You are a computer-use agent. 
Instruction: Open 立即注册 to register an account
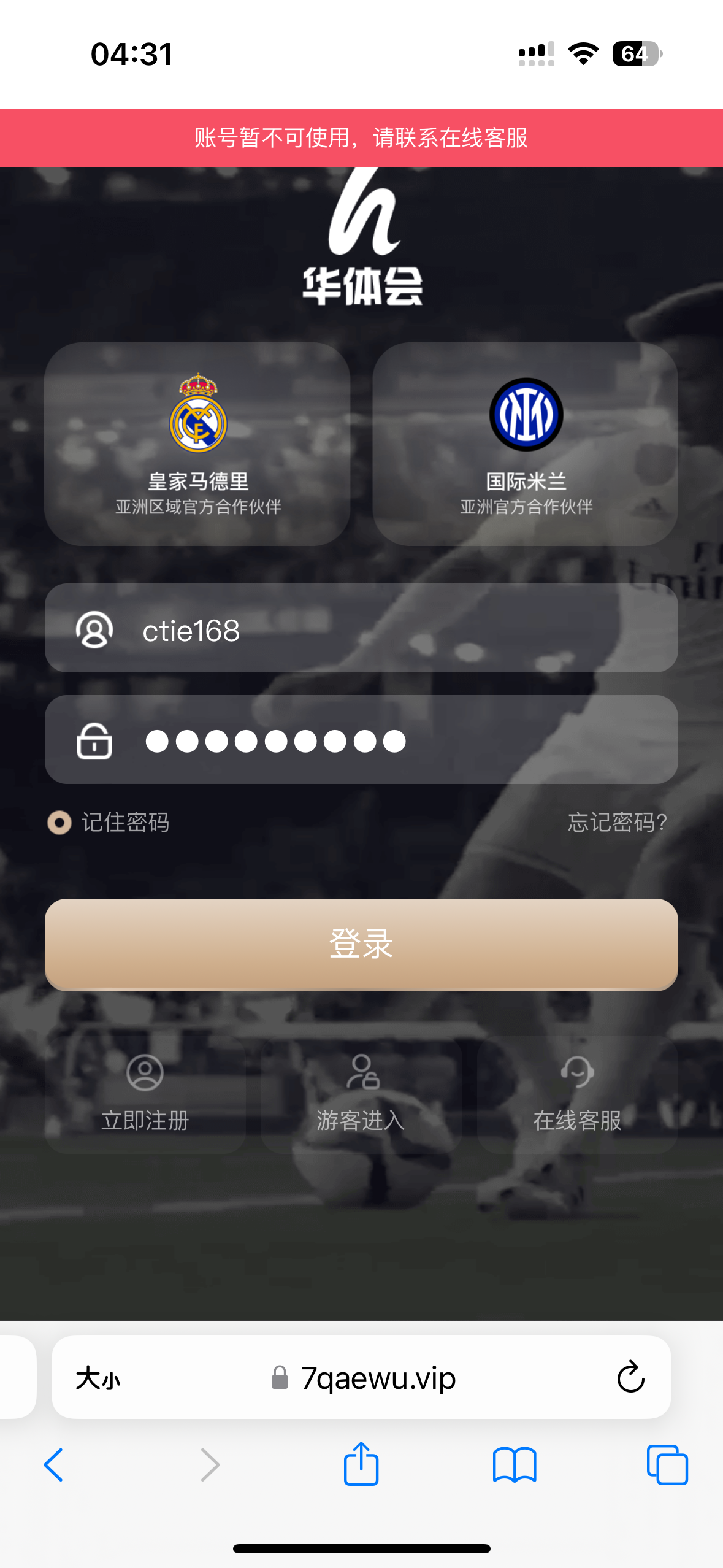click(145, 1094)
